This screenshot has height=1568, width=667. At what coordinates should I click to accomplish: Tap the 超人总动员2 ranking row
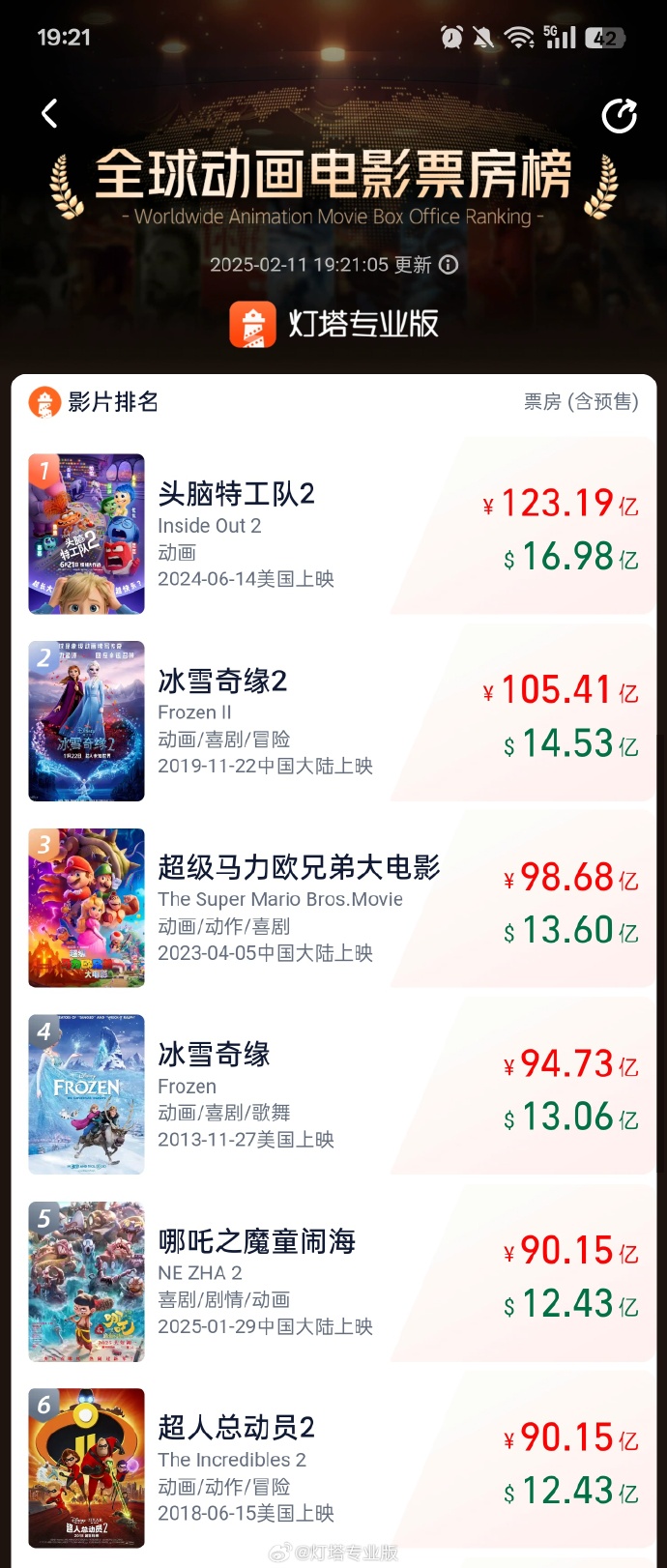pos(333,1468)
